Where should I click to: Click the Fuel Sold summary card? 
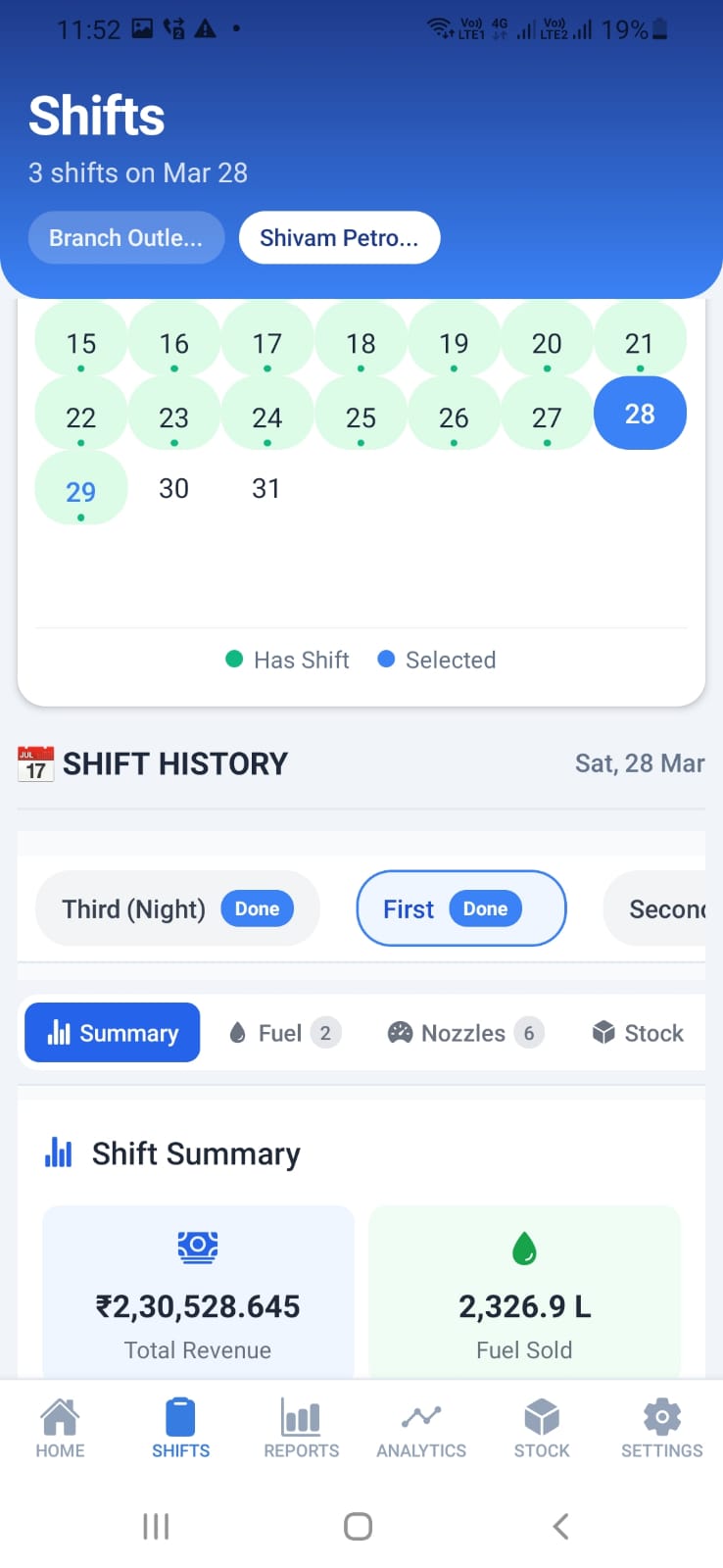524,1292
